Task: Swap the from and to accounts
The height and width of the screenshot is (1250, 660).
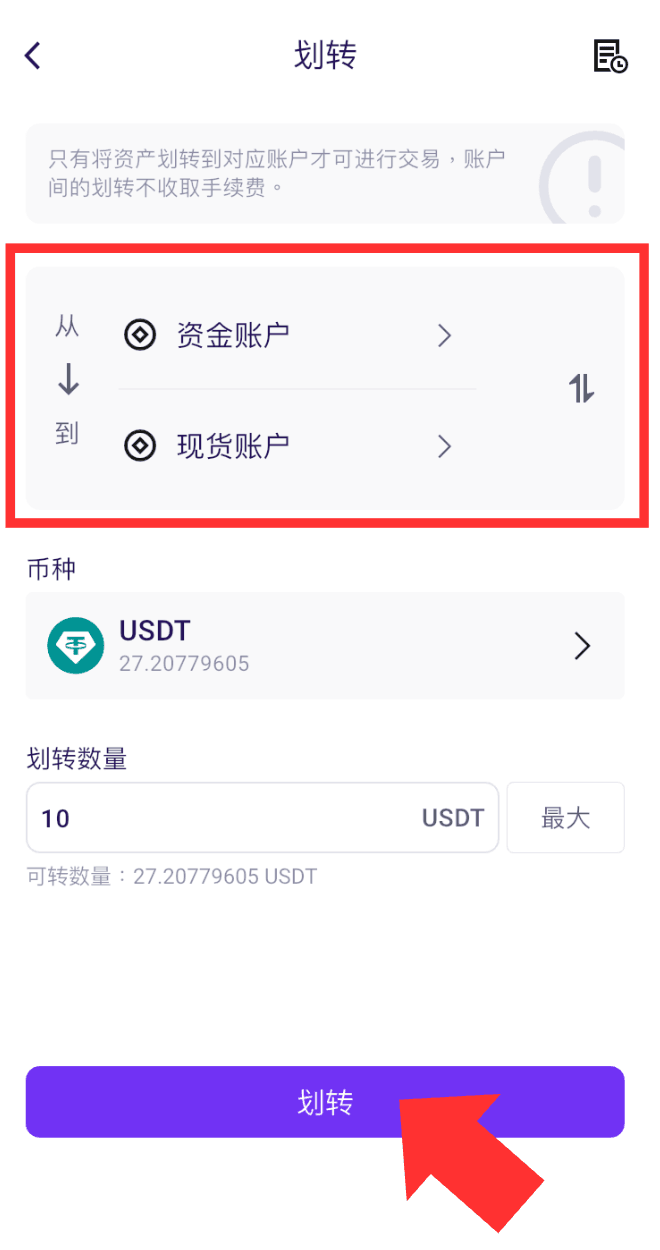Action: pos(582,388)
